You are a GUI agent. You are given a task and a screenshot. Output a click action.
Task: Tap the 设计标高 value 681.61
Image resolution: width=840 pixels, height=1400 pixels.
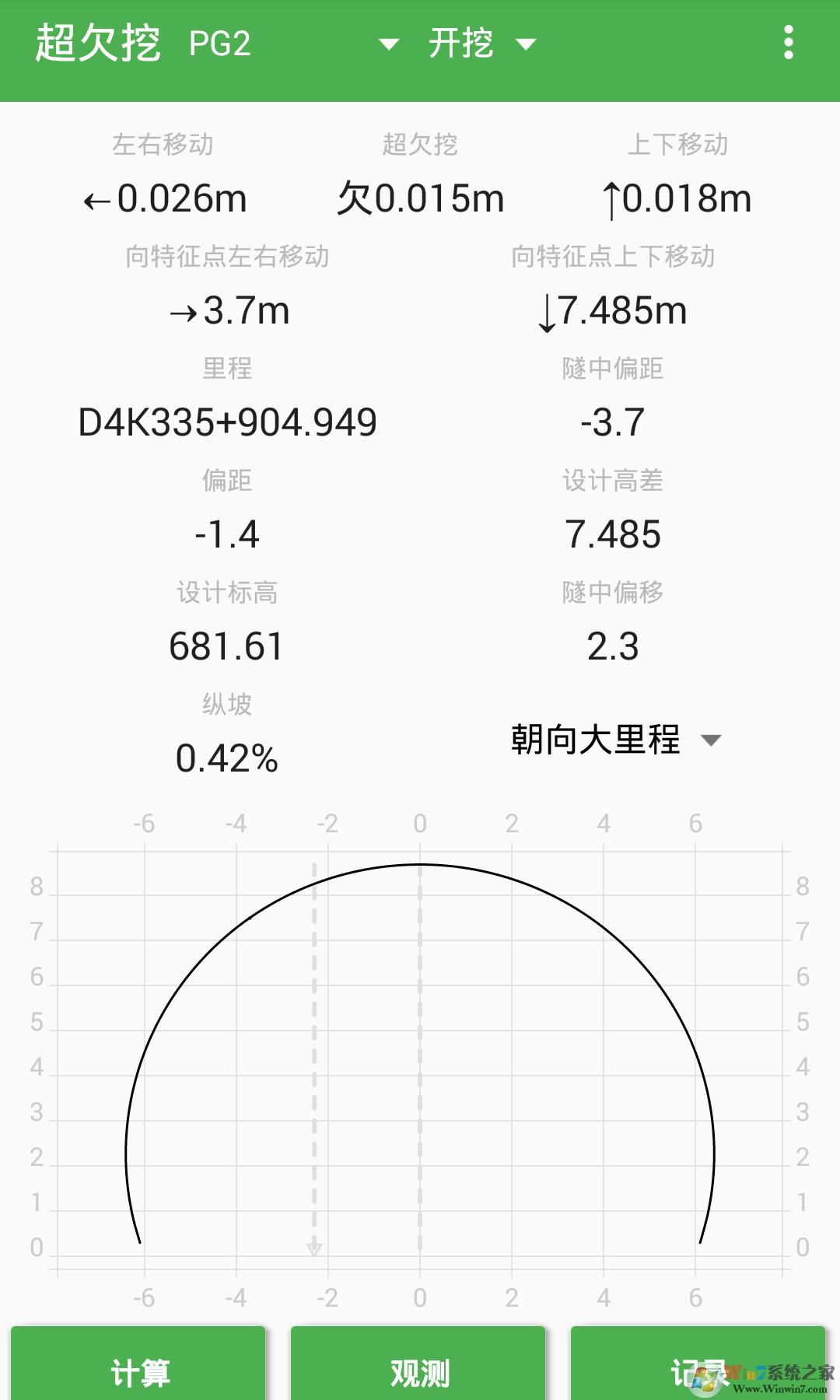[x=226, y=646]
